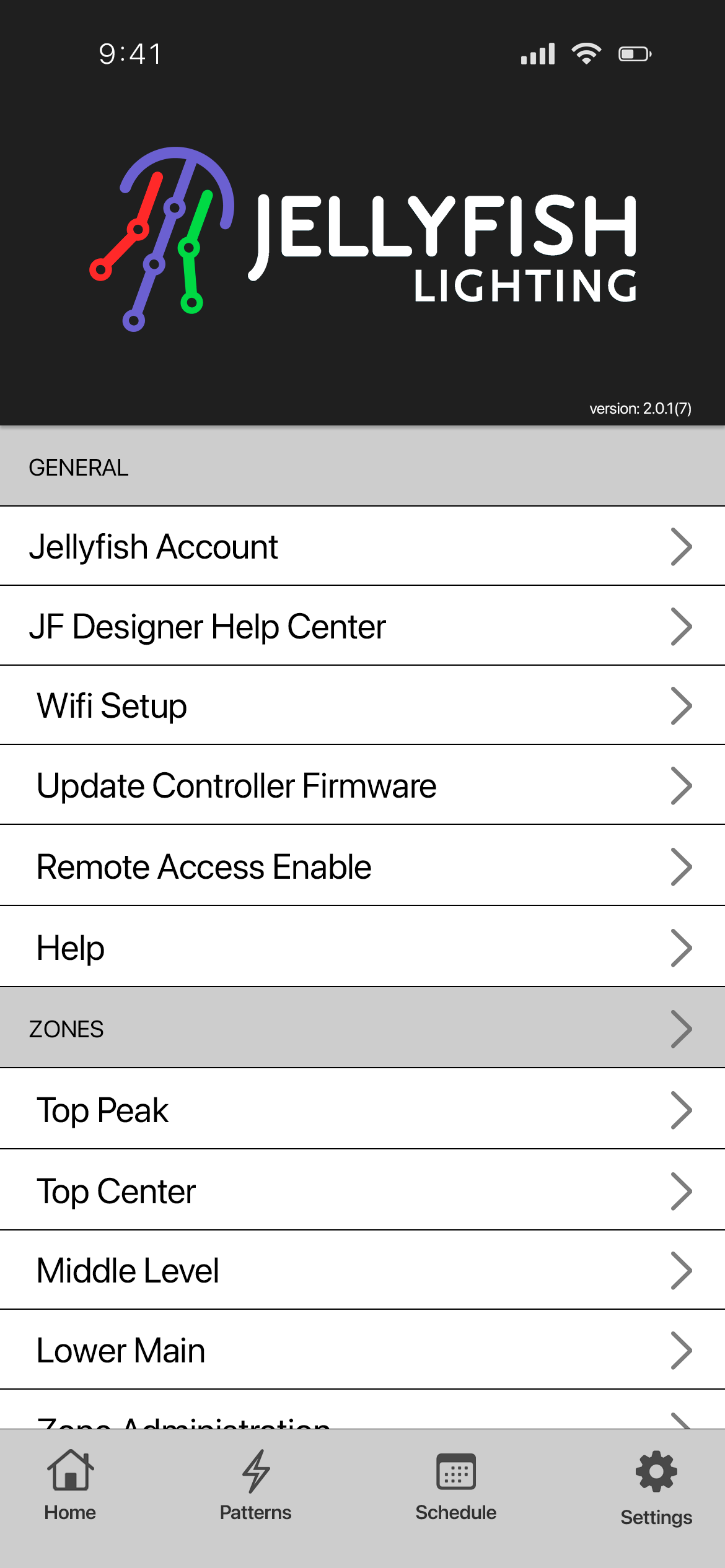The image size is (725, 1568).
Task: Choose the Lower Main zone
Action: point(362,1351)
